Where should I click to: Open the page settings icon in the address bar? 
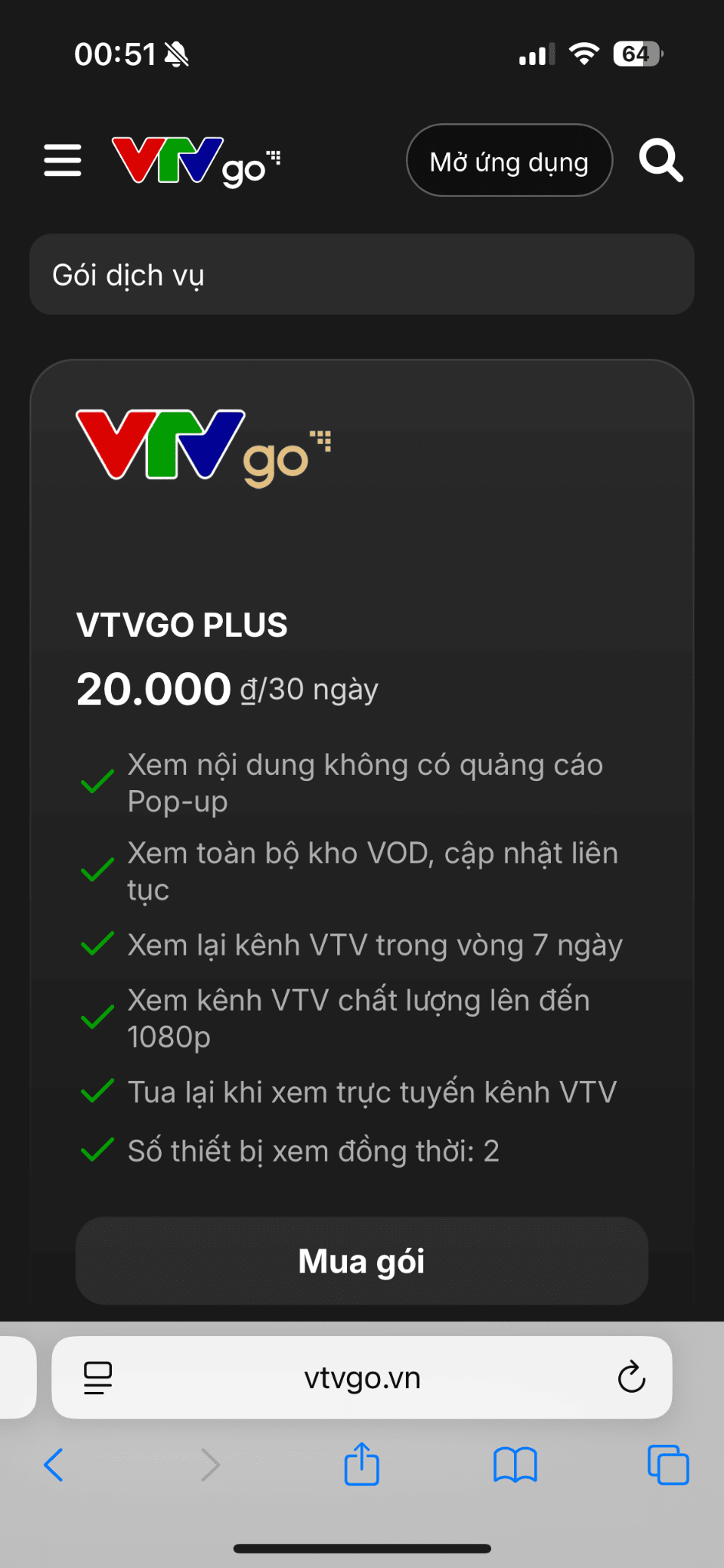tap(98, 1377)
